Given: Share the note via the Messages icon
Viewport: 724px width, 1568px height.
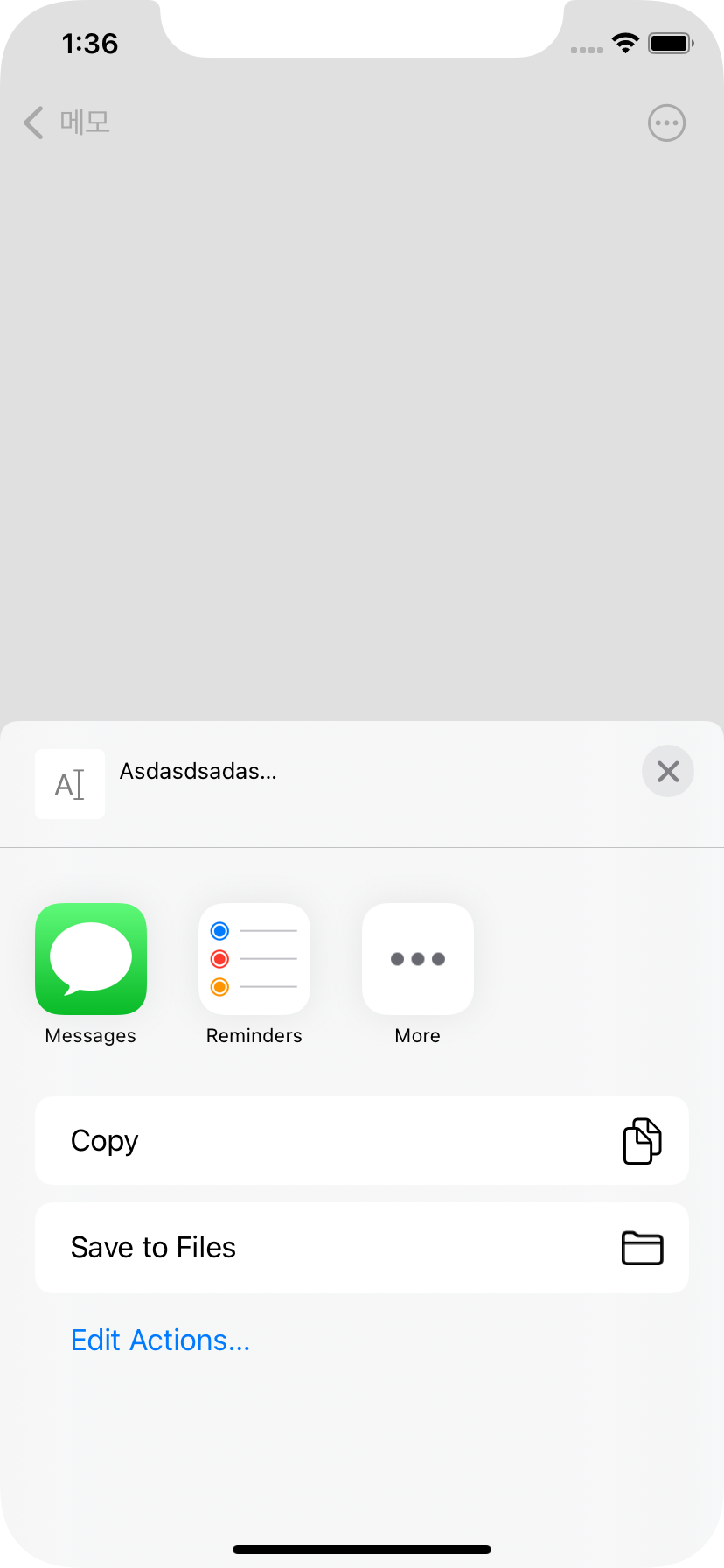Looking at the screenshot, I should click(x=90, y=959).
